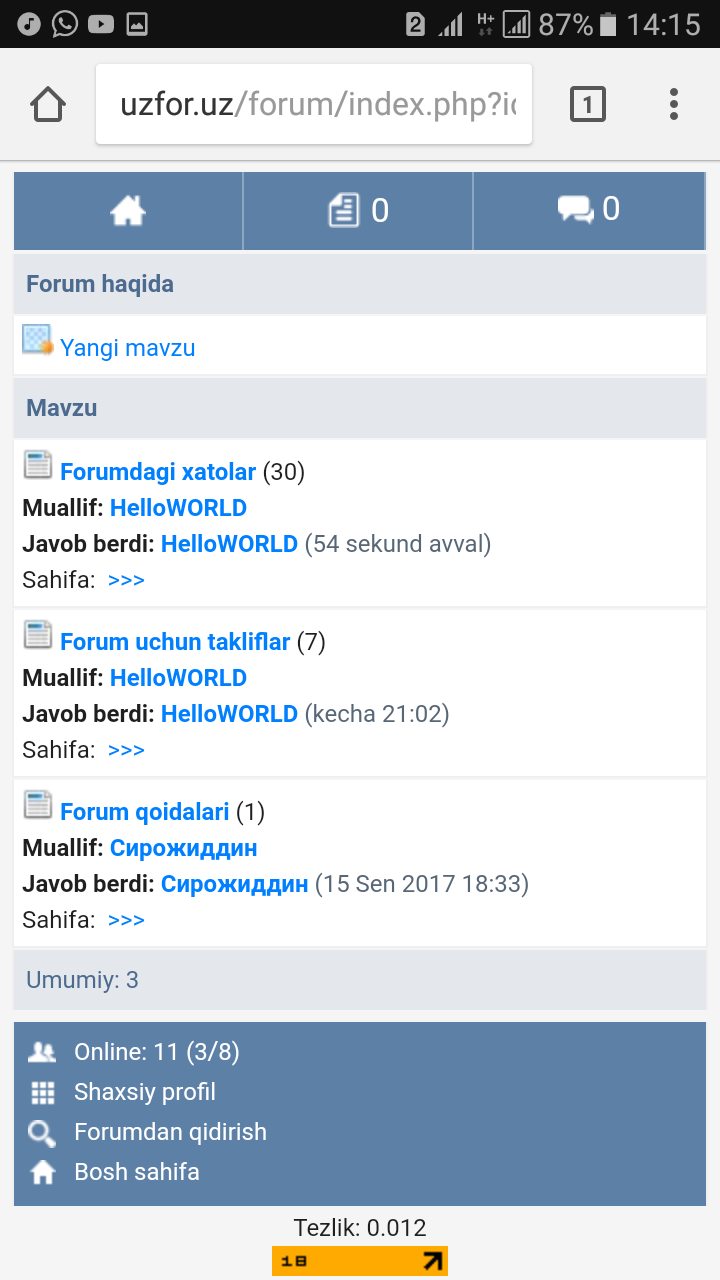Open Shaxsiy profil
720x1280 pixels.
pos(144,1092)
